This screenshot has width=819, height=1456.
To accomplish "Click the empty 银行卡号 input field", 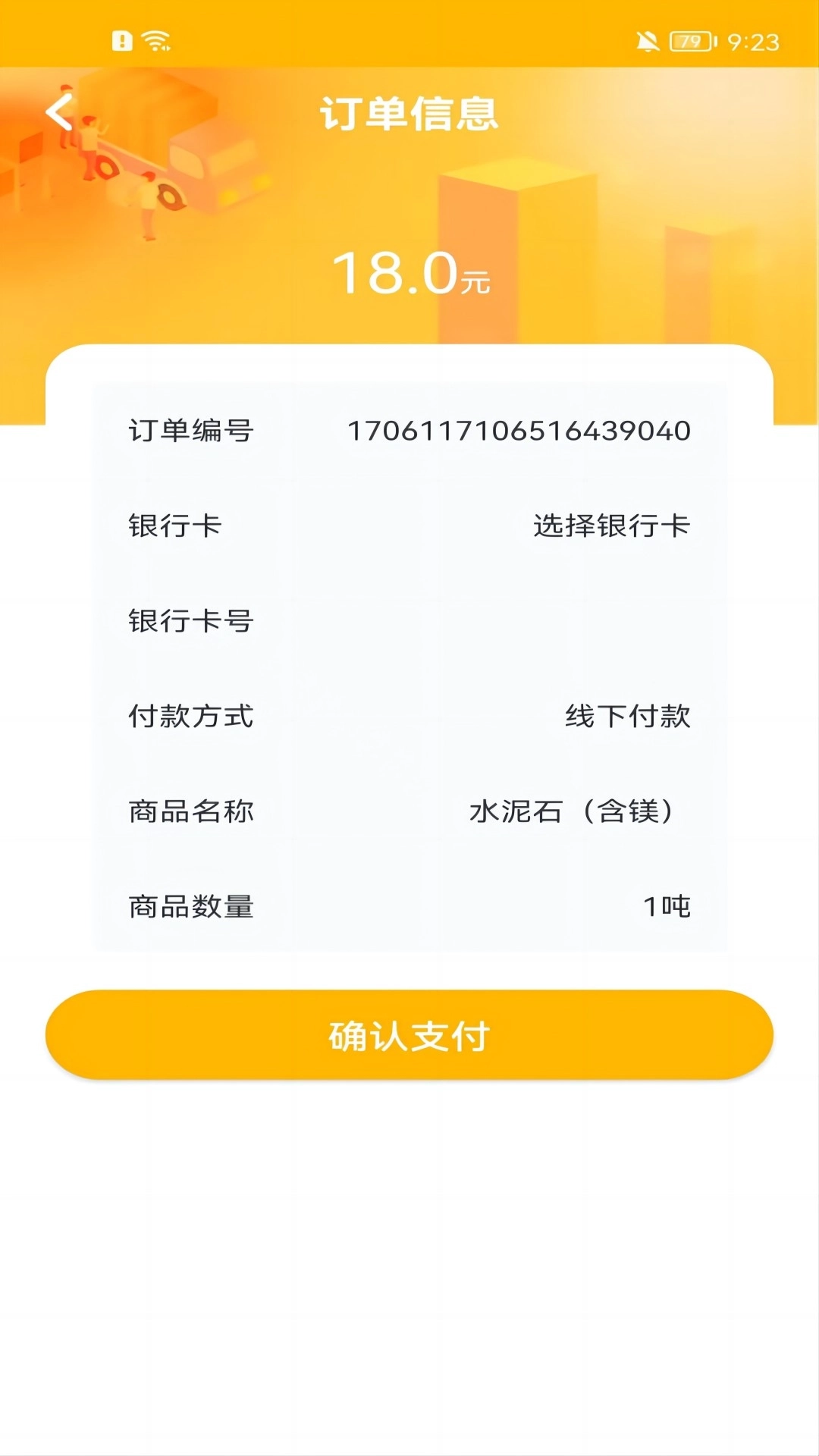I will pos(531,622).
